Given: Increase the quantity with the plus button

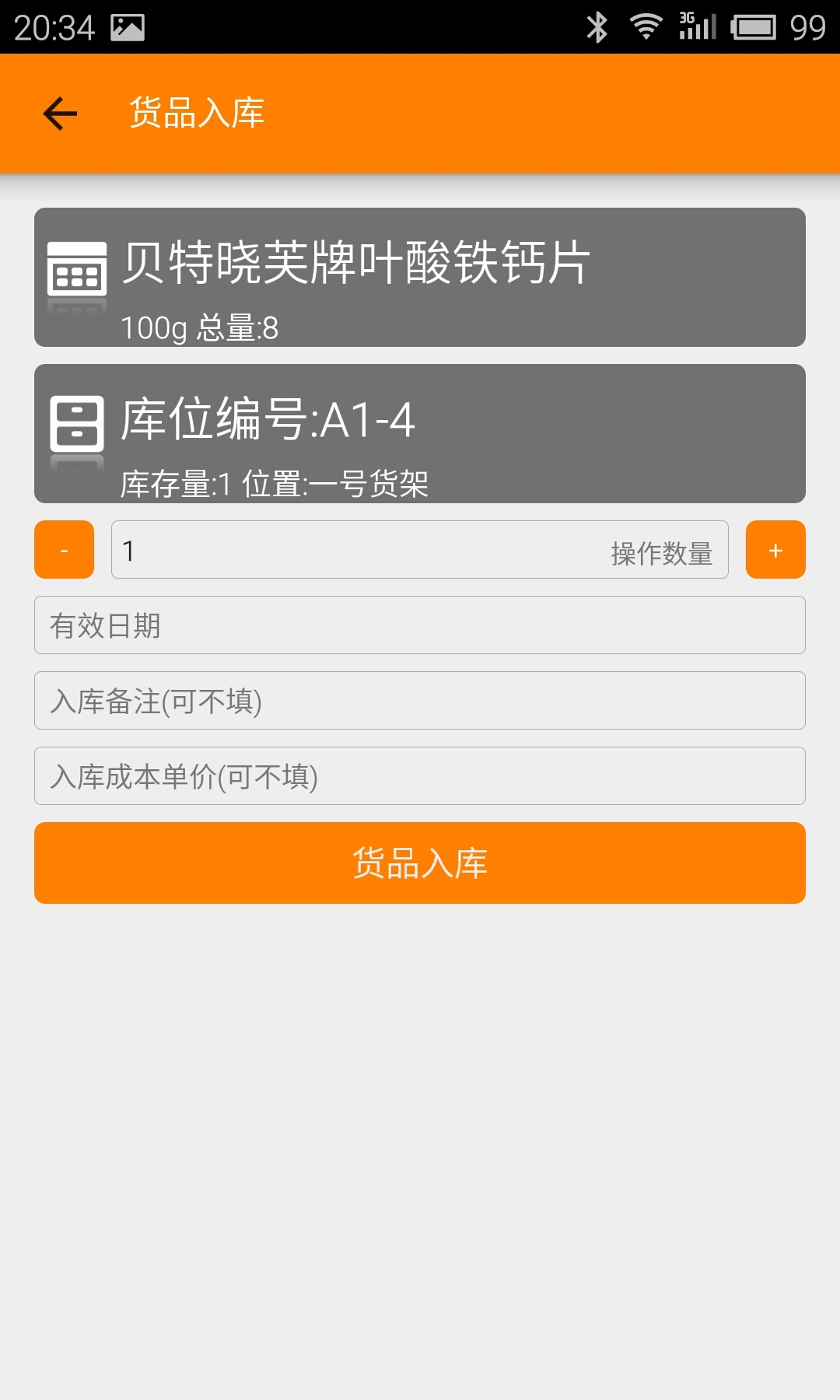Looking at the screenshot, I should point(775,549).
